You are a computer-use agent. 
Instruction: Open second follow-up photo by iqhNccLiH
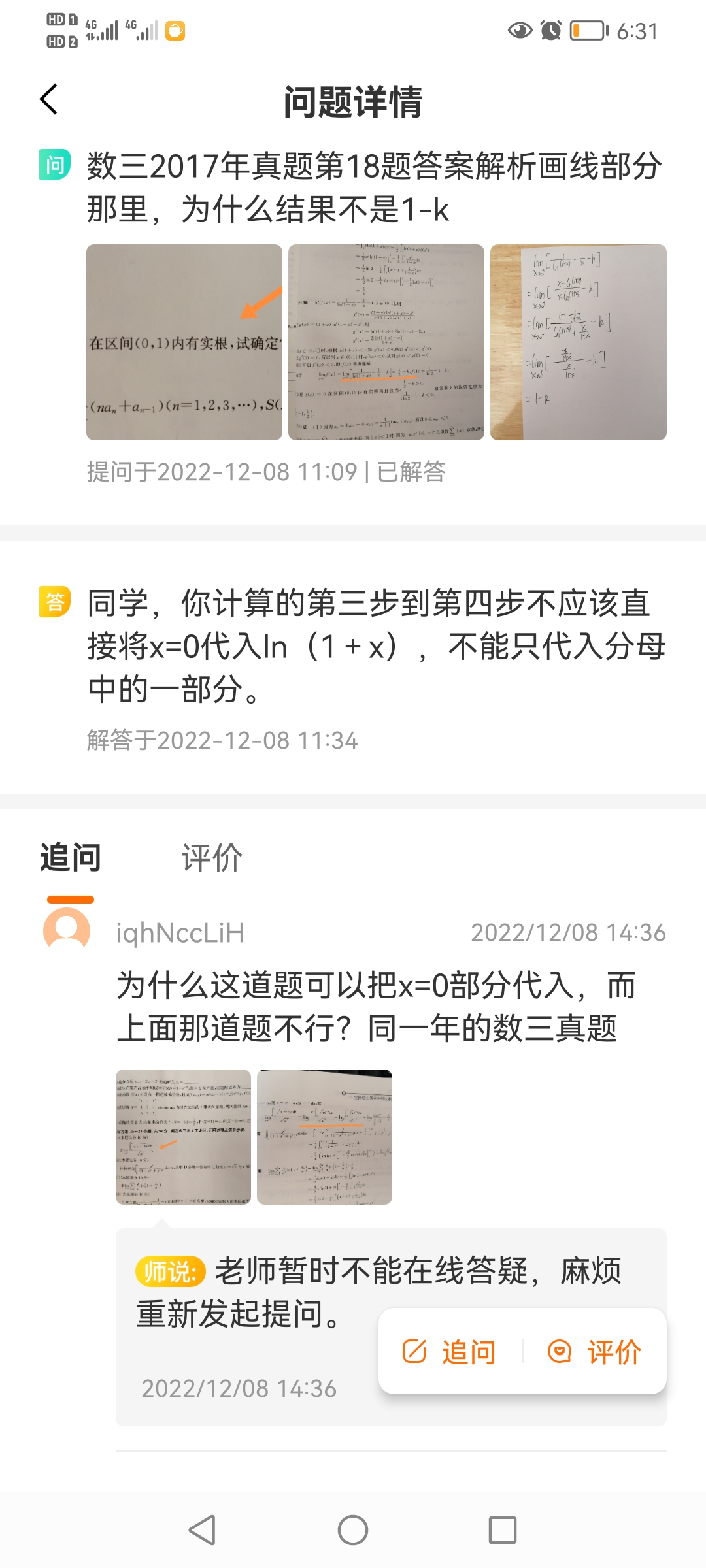(x=324, y=1137)
